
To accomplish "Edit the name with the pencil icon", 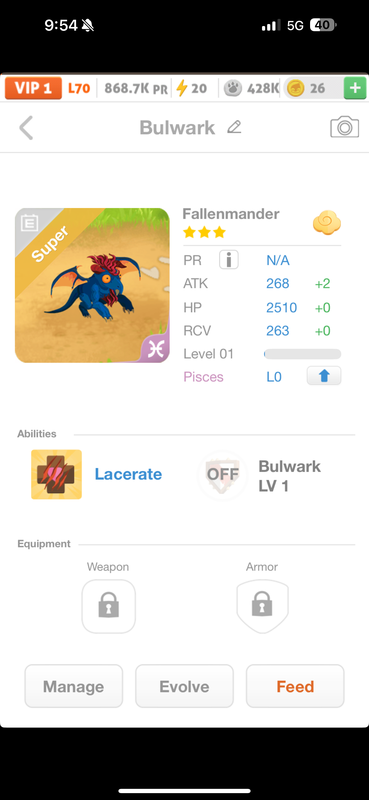I will (x=234, y=127).
